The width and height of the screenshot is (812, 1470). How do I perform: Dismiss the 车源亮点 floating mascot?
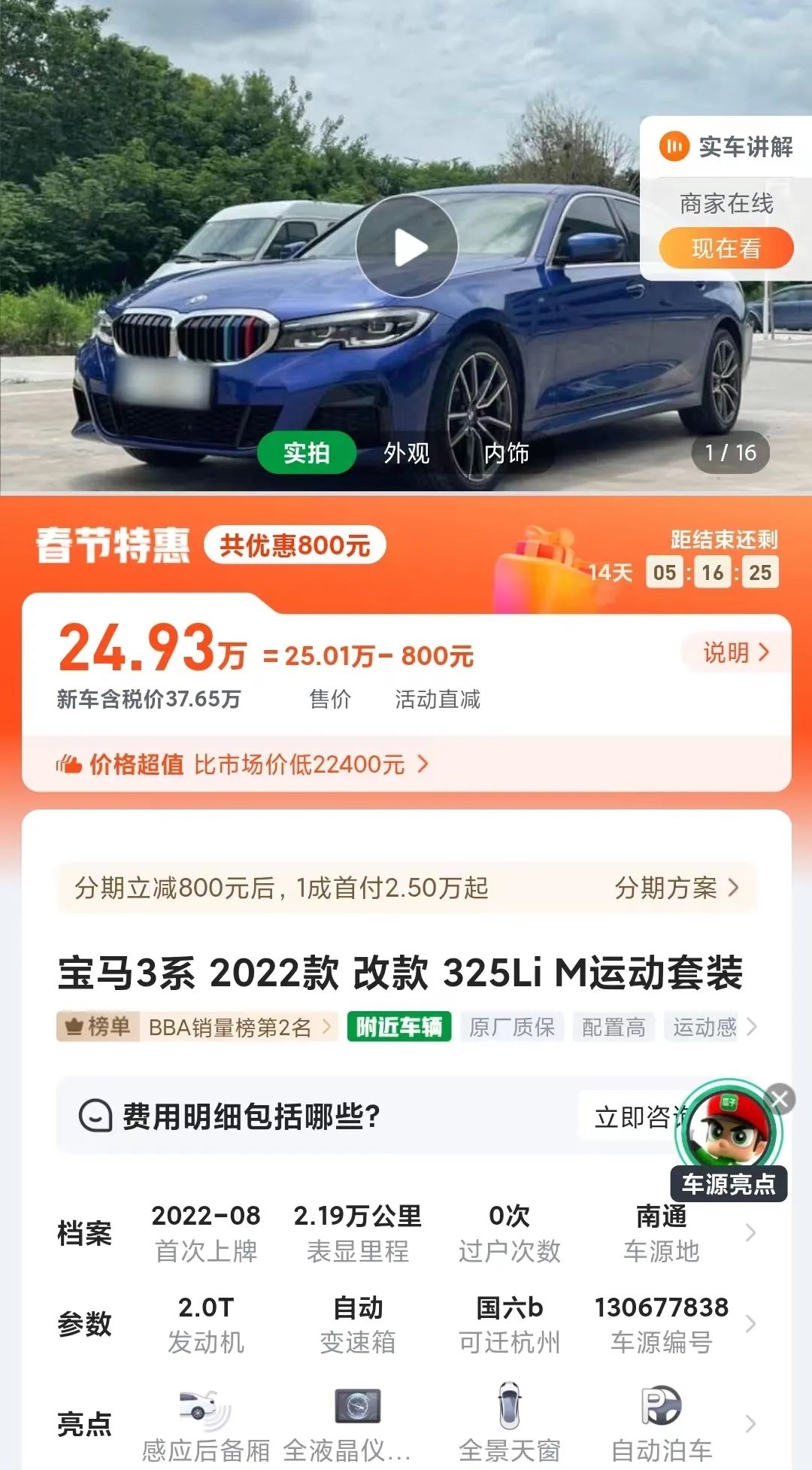tap(780, 1100)
